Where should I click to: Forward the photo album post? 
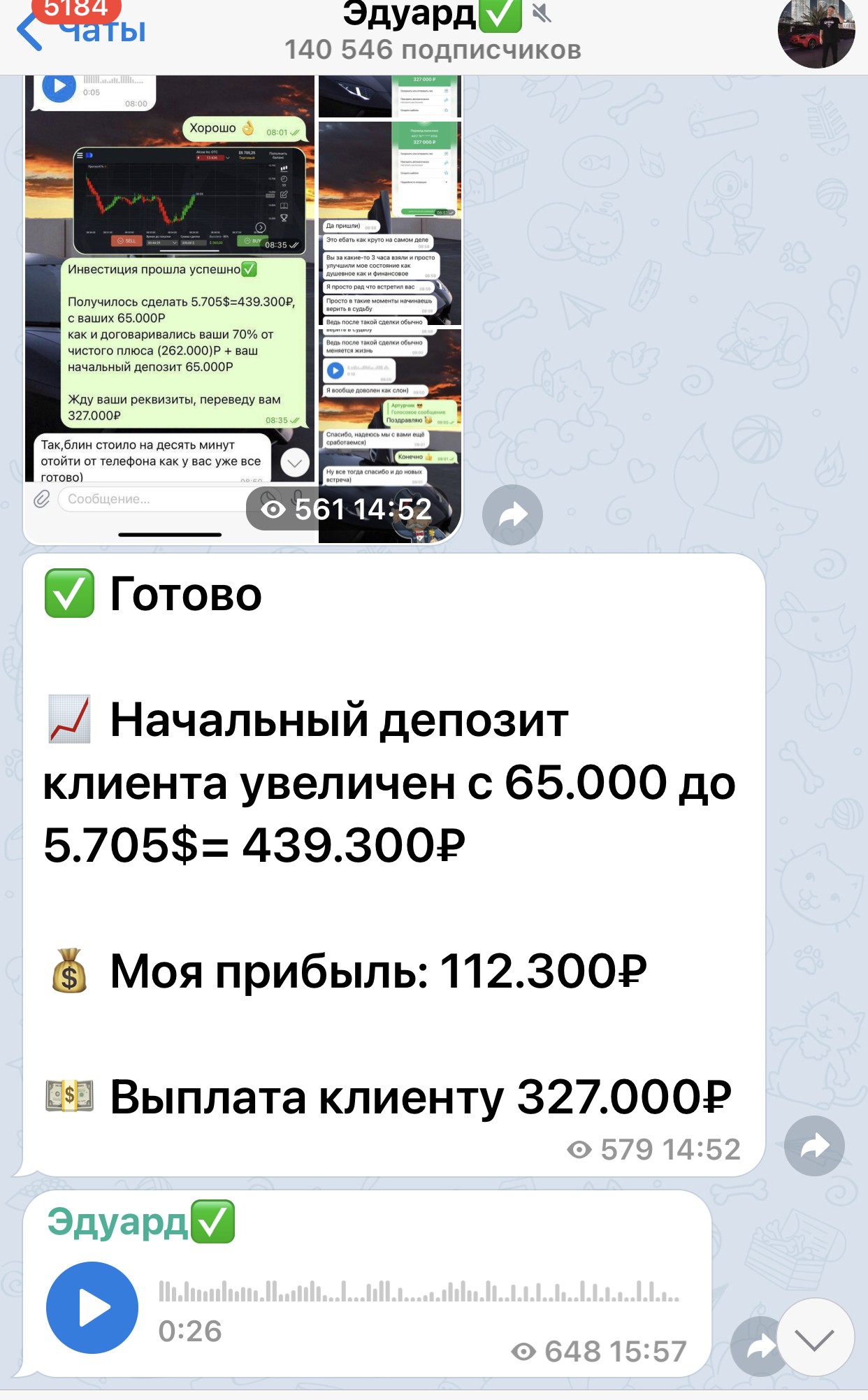click(x=512, y=515)
